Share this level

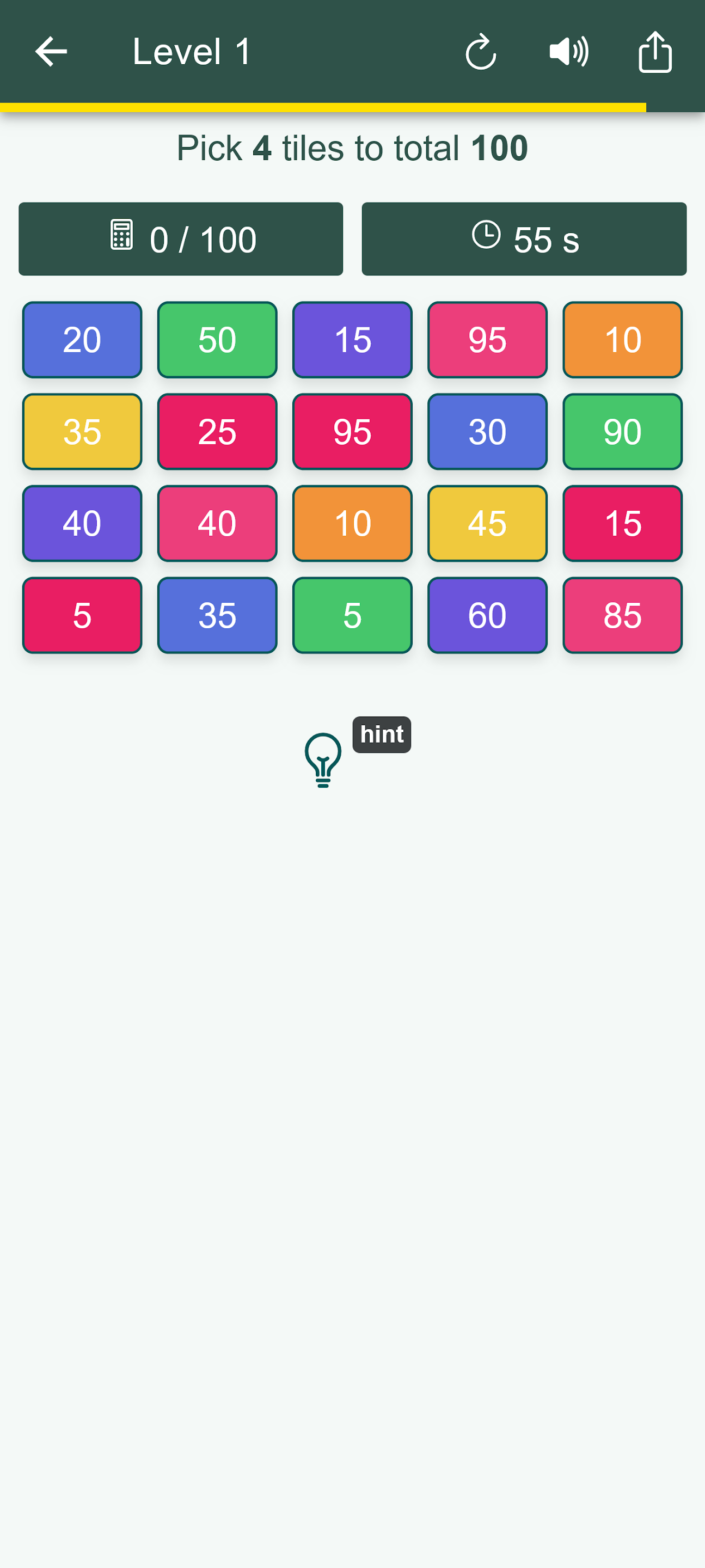655,52
